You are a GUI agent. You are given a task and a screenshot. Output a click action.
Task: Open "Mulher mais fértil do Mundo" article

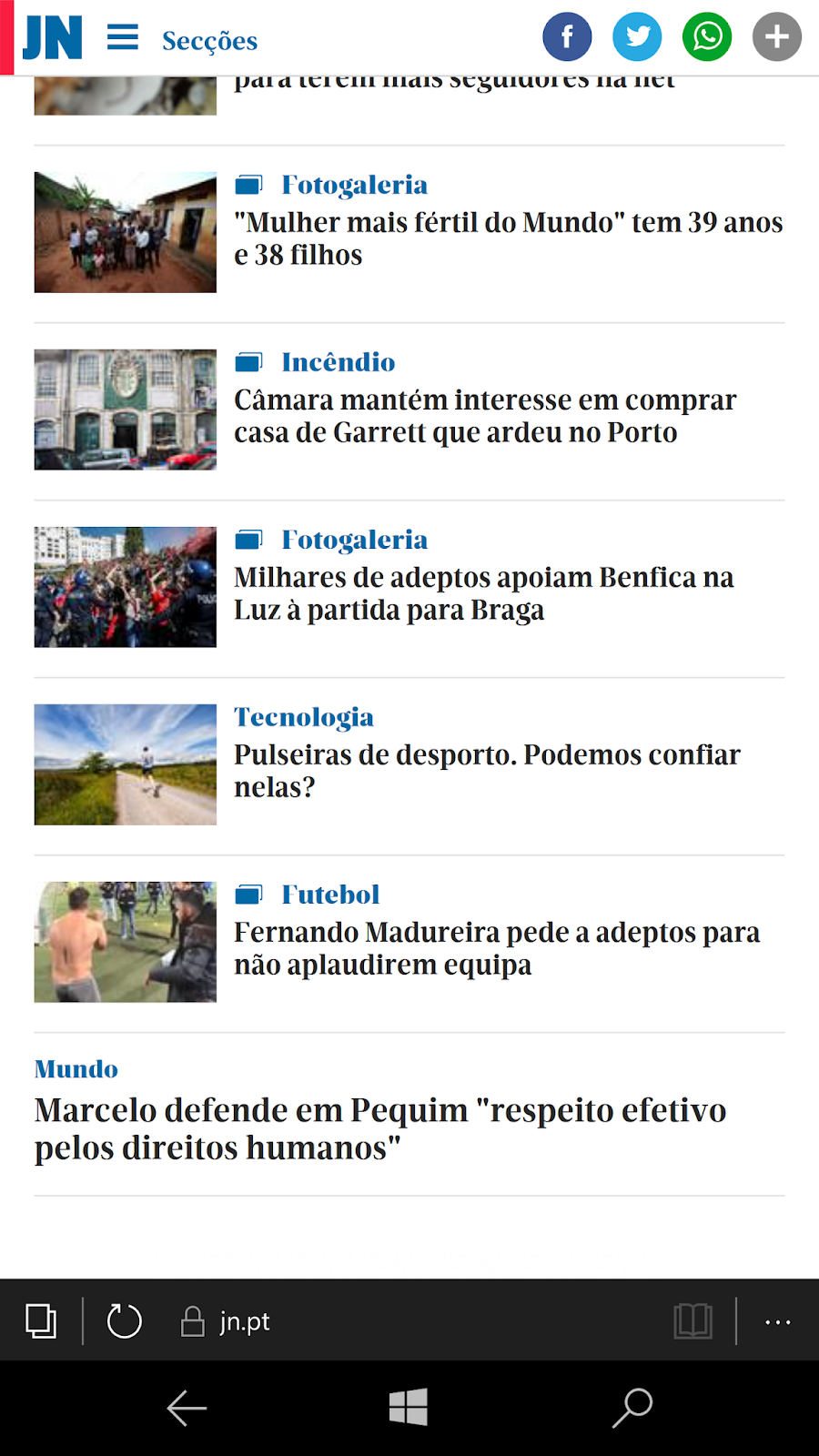(x=508, y=238)
